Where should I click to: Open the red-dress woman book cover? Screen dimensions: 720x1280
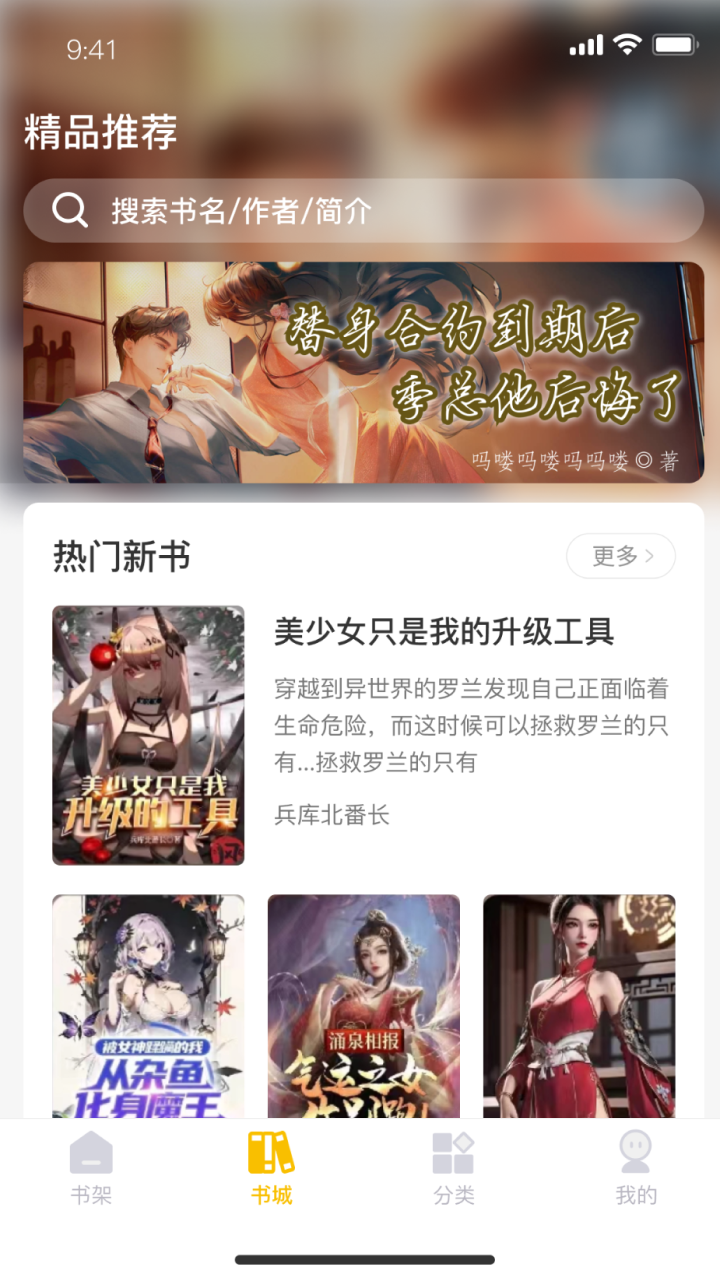pos(579,1005)
